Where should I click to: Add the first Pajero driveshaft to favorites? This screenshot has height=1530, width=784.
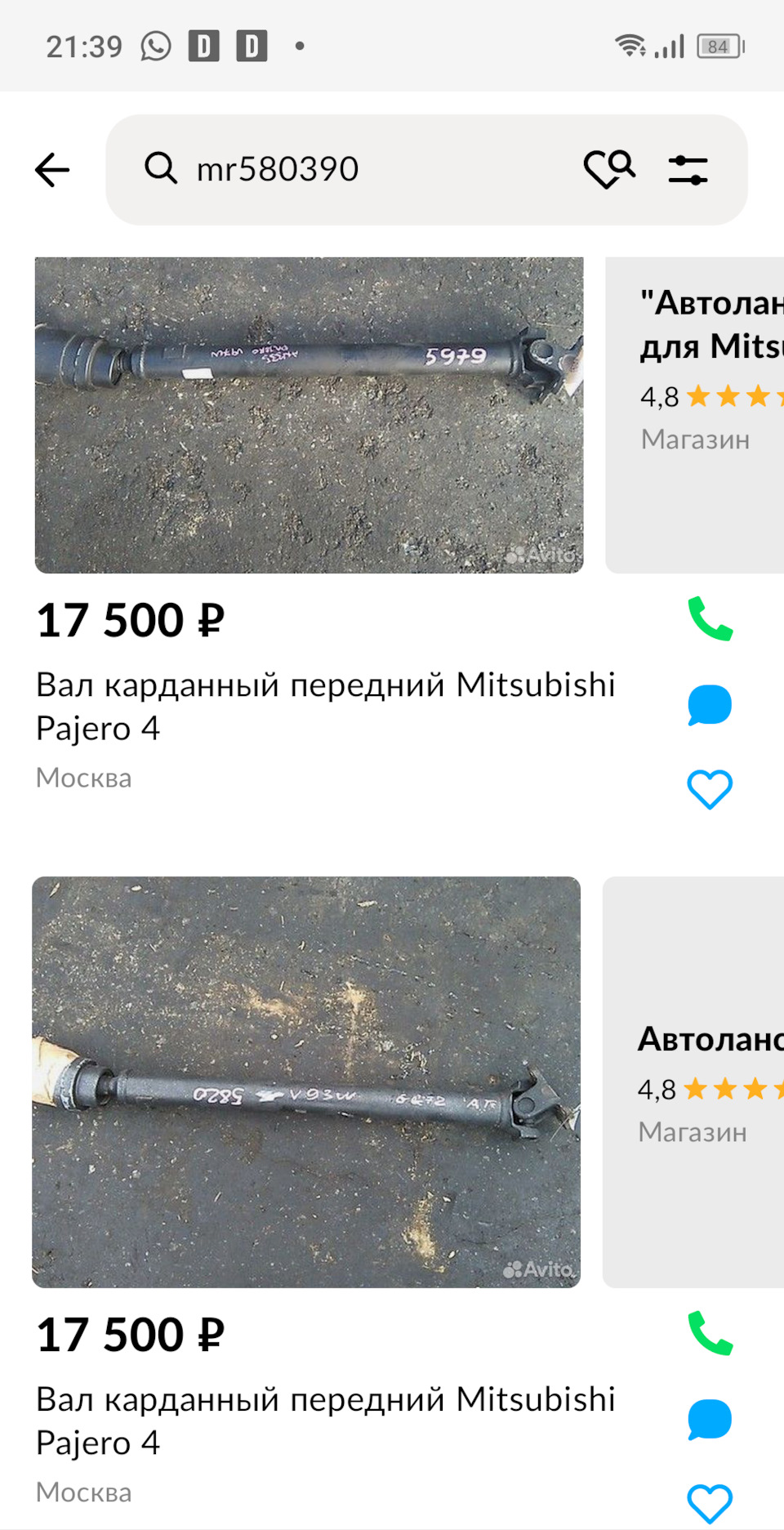coord(709,787)
